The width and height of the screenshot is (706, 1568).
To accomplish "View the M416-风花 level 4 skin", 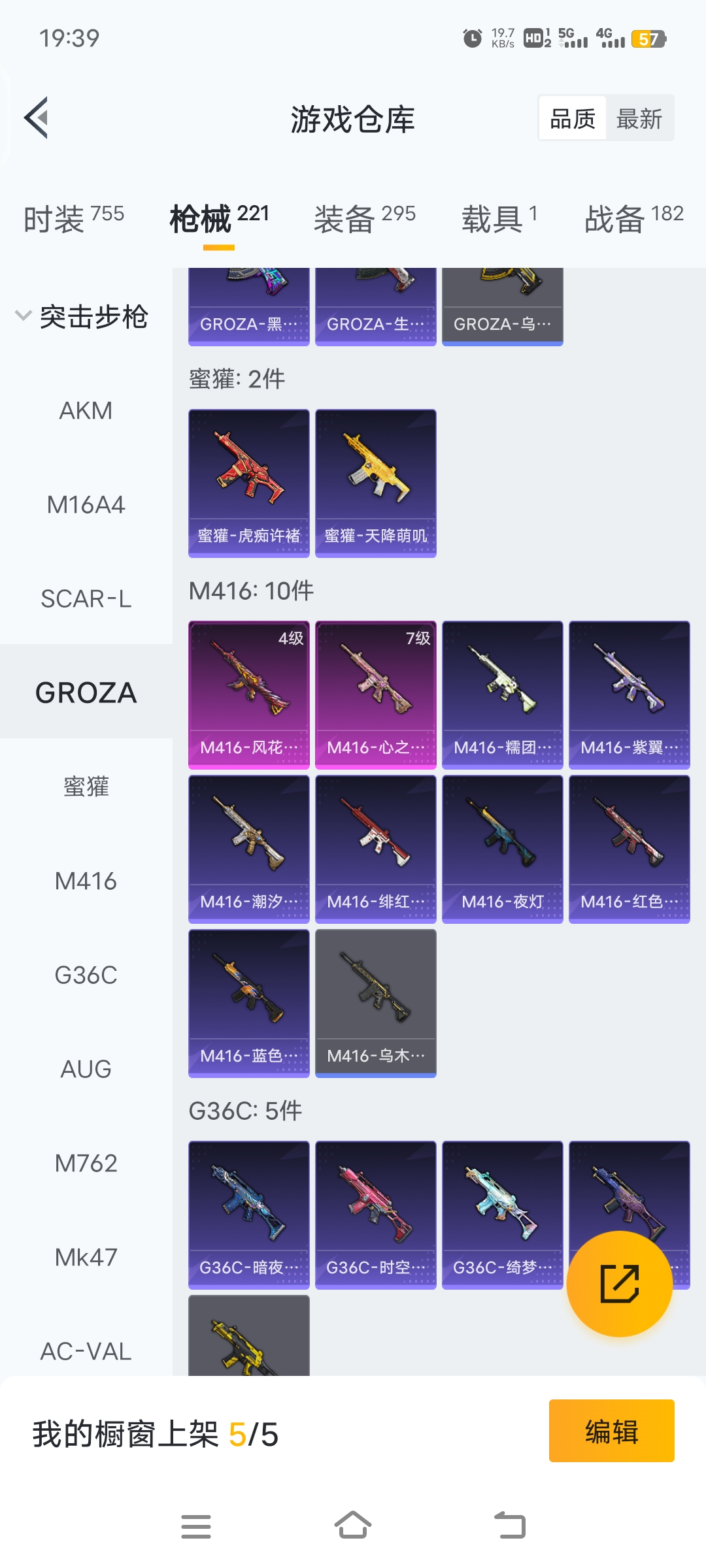I will click(249, 695).
